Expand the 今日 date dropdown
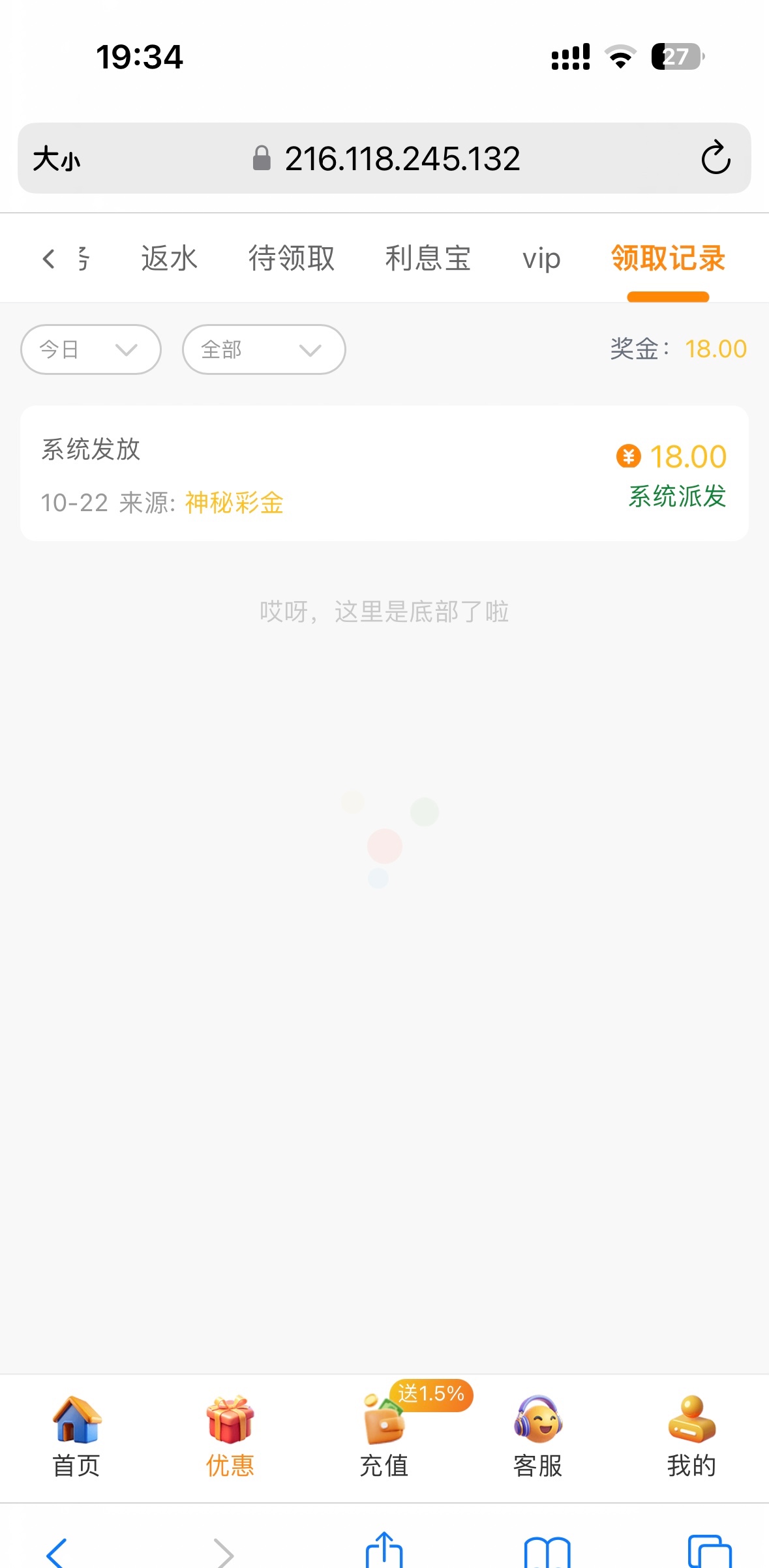 (x=91, y=349)
